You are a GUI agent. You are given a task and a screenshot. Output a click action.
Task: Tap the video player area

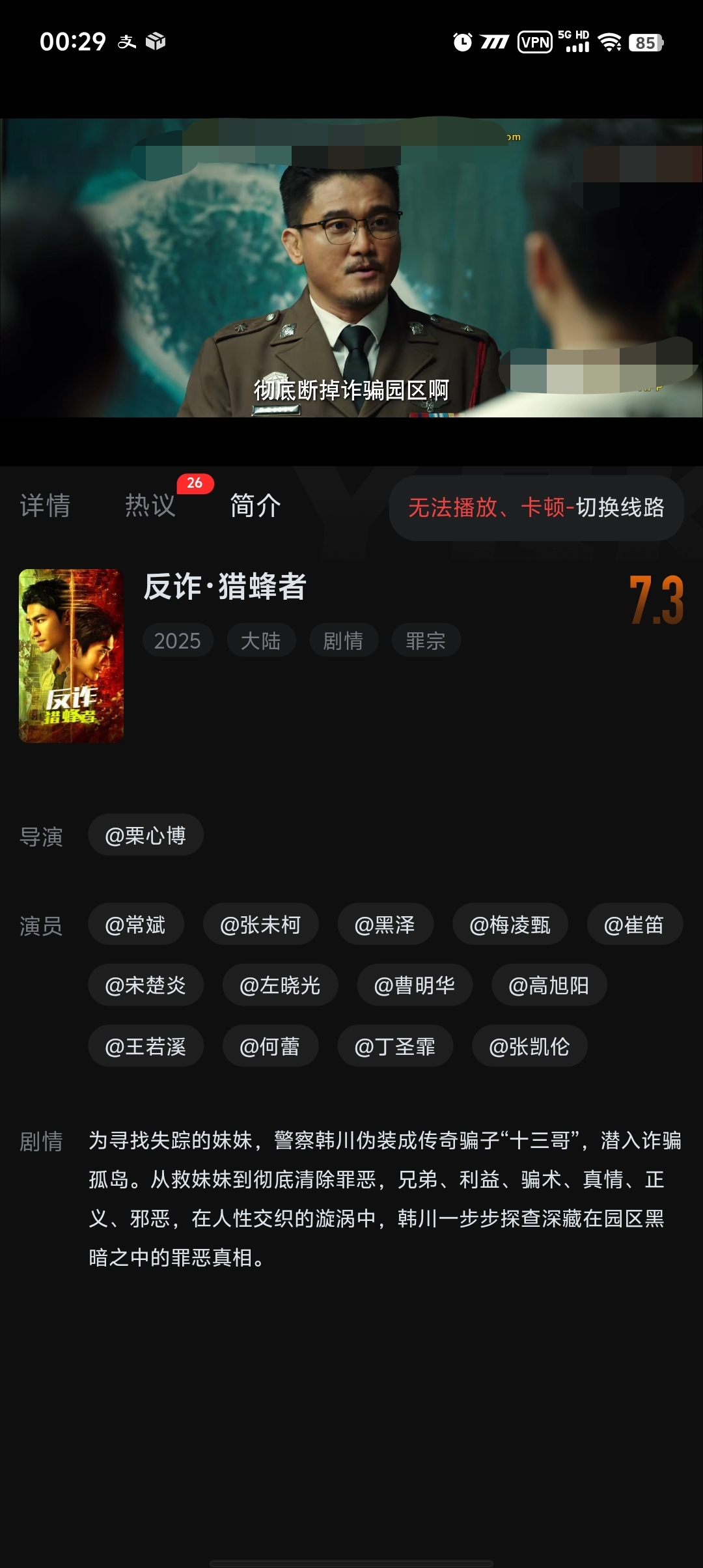[x=351, y=268]
